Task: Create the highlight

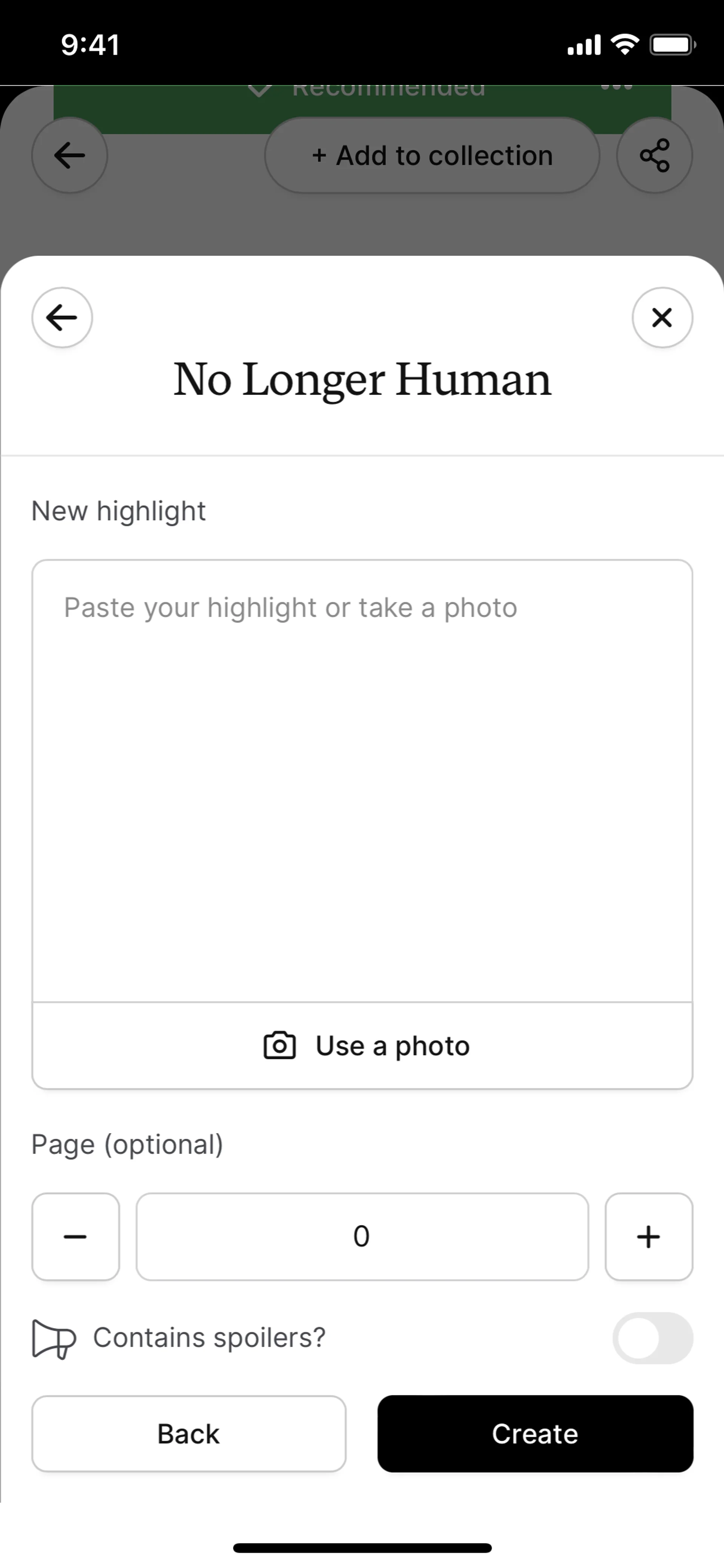Action: point(535,1433)
